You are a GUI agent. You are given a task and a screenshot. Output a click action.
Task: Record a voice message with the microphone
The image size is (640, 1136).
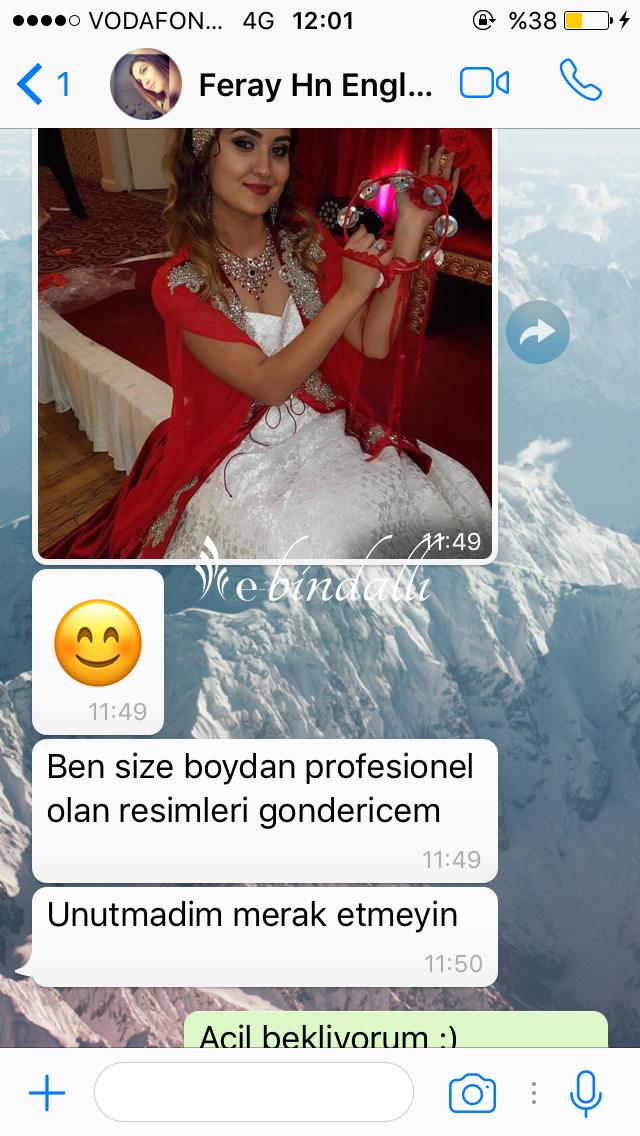point(586,1093)
